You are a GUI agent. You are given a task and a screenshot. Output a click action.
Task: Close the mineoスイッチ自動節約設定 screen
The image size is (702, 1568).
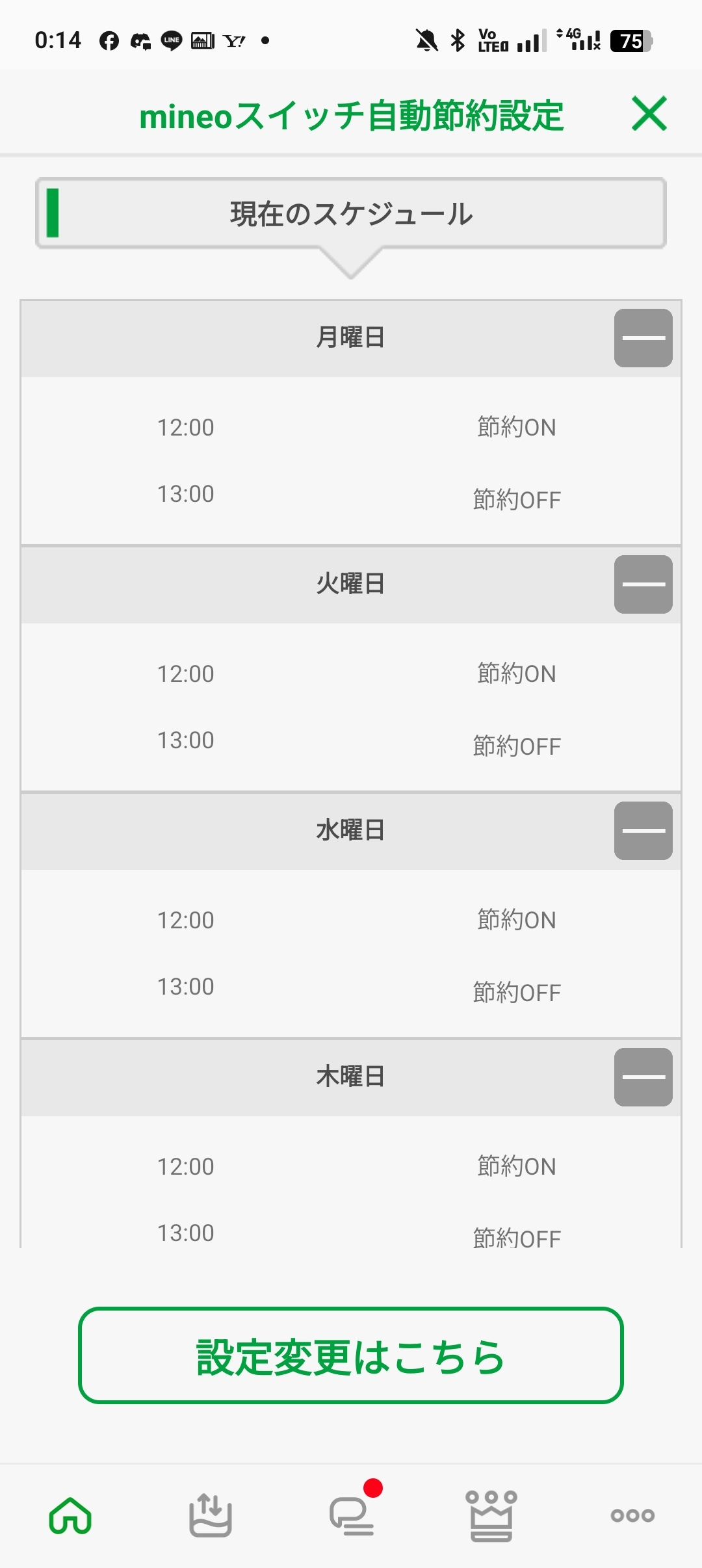coord(649,114)
